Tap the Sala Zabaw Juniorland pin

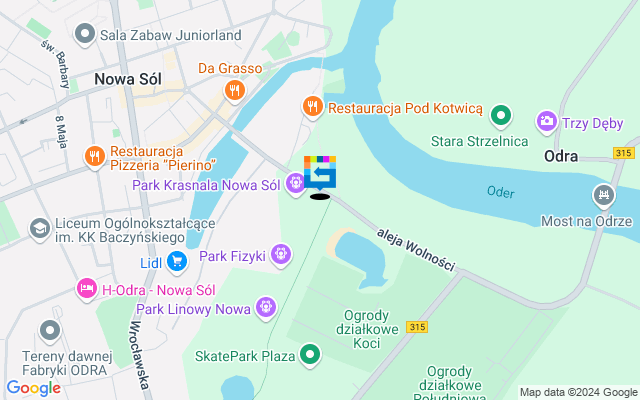[x=85, y=35]
